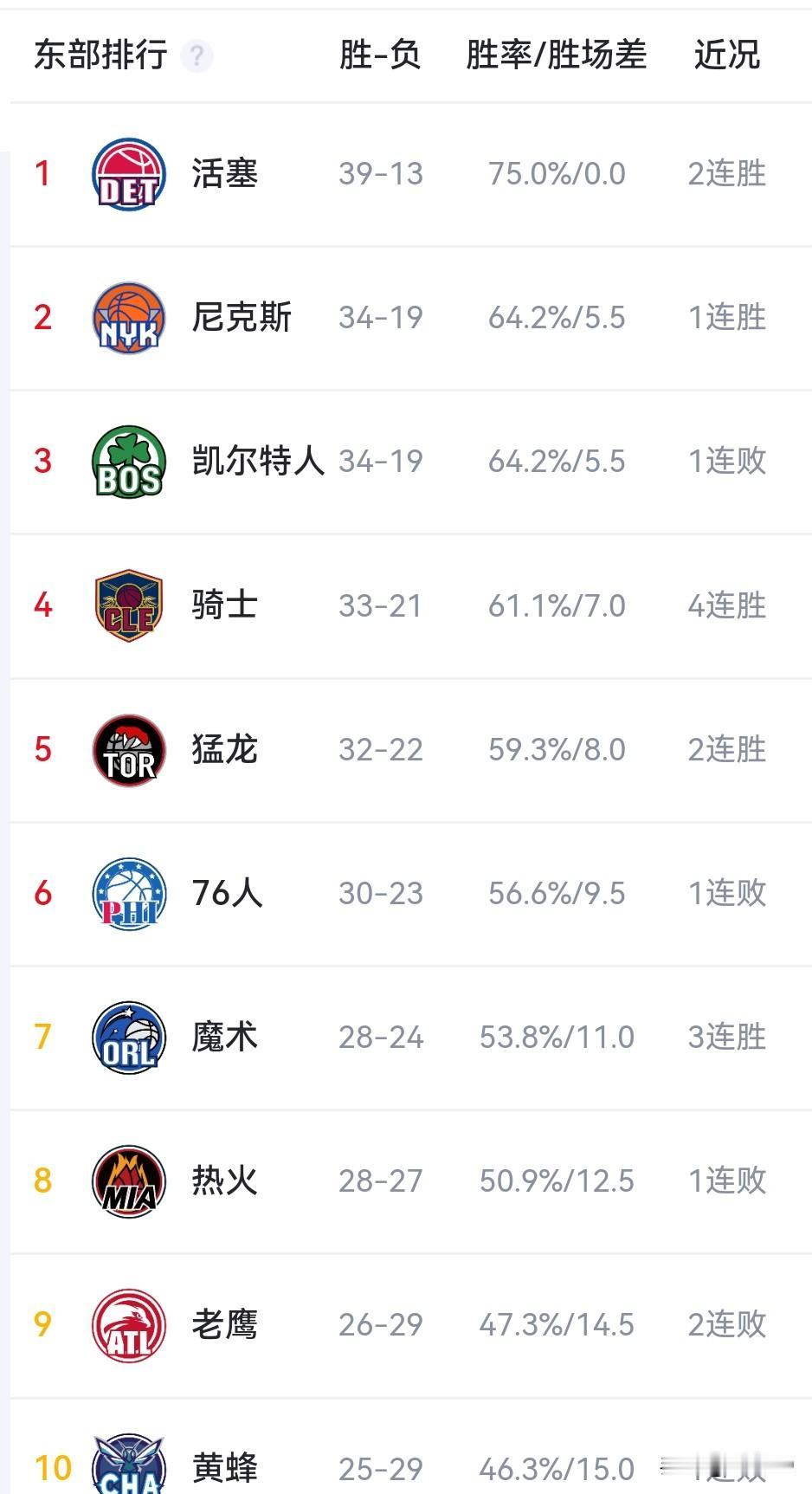Viewport: 812px width, 1494px height.
Task: Click the Raptors TOR logo
Action: pyautogui.click(x=128, y=748)
